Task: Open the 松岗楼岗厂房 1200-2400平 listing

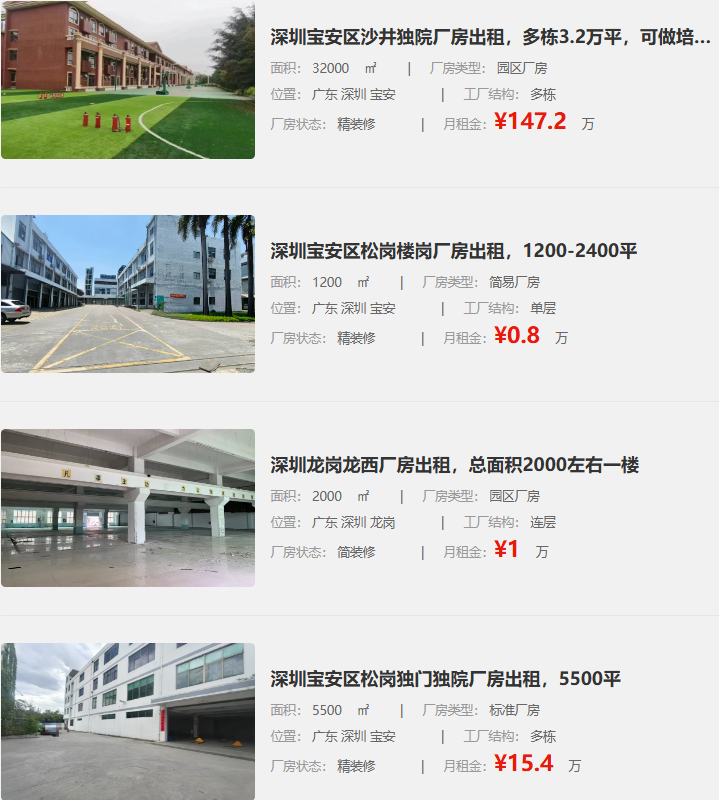Action: pyautogui.click(x=453, y=251)
